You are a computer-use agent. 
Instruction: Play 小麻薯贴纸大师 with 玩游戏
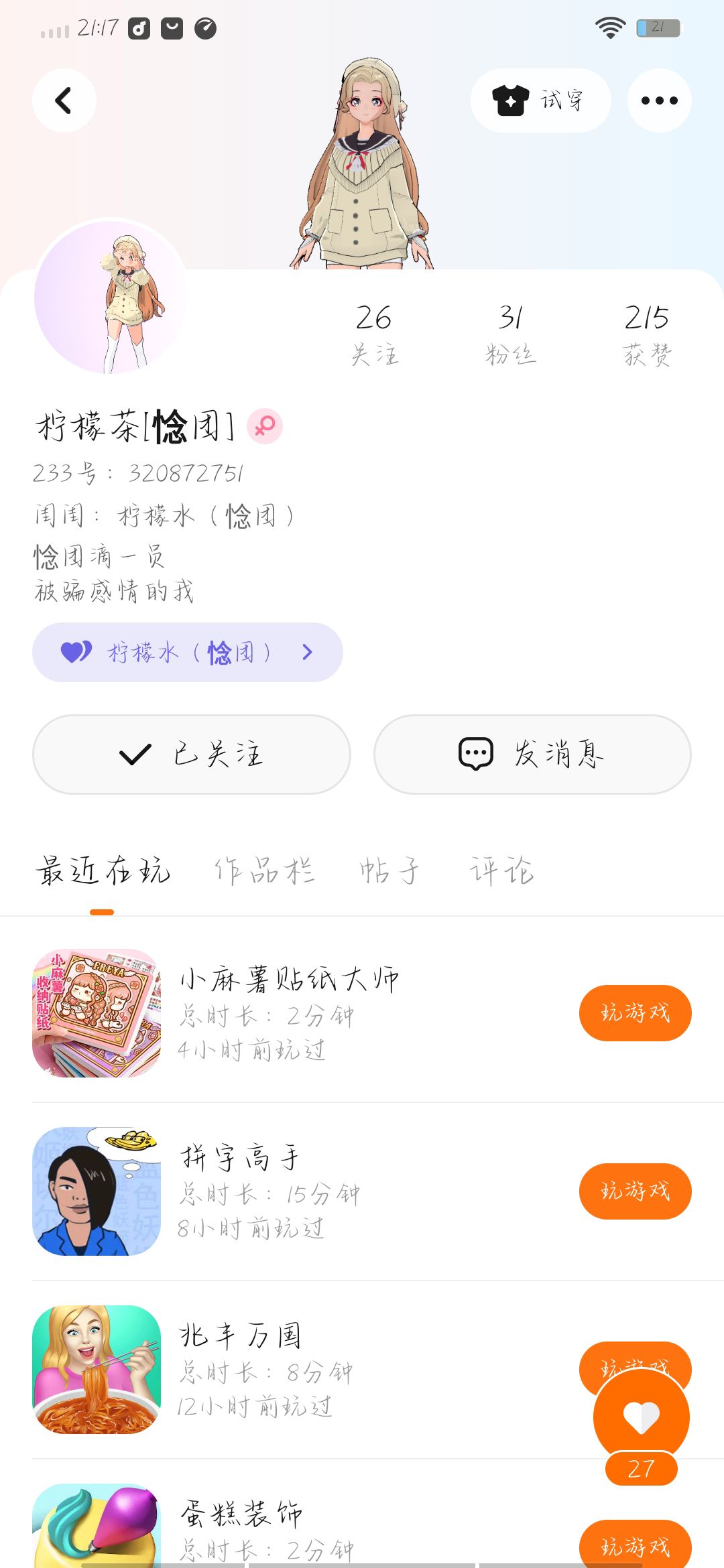click(x=635, y=1012)
